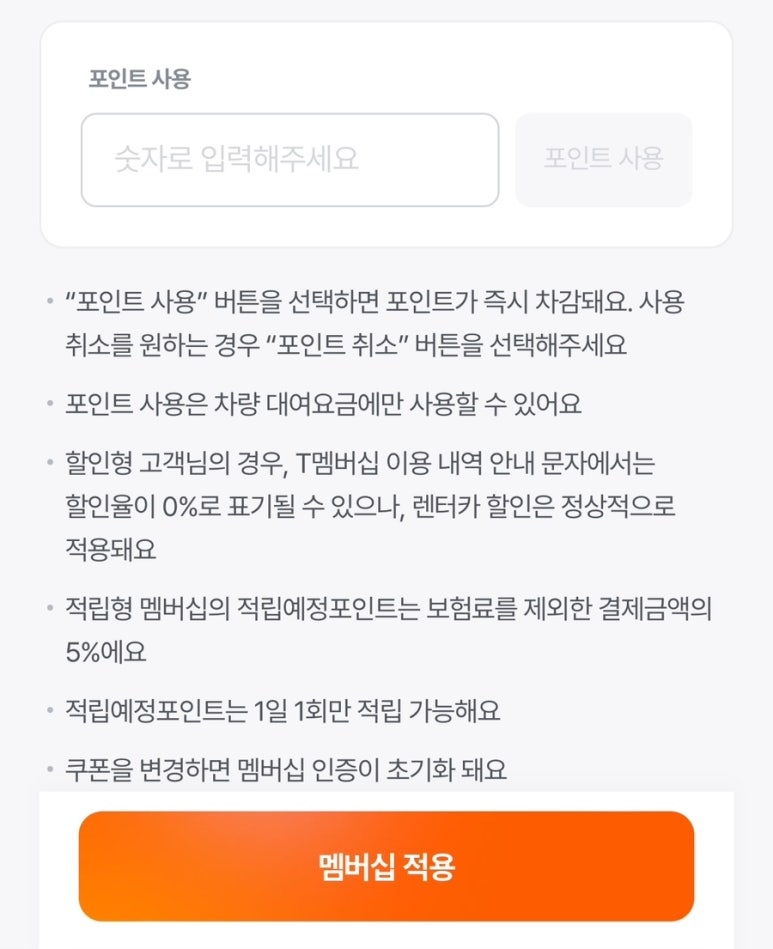The width and height of the screenshot is (773, 949).
Task: Tap the 포인트 사용 button
Action: tap(603, 160)
